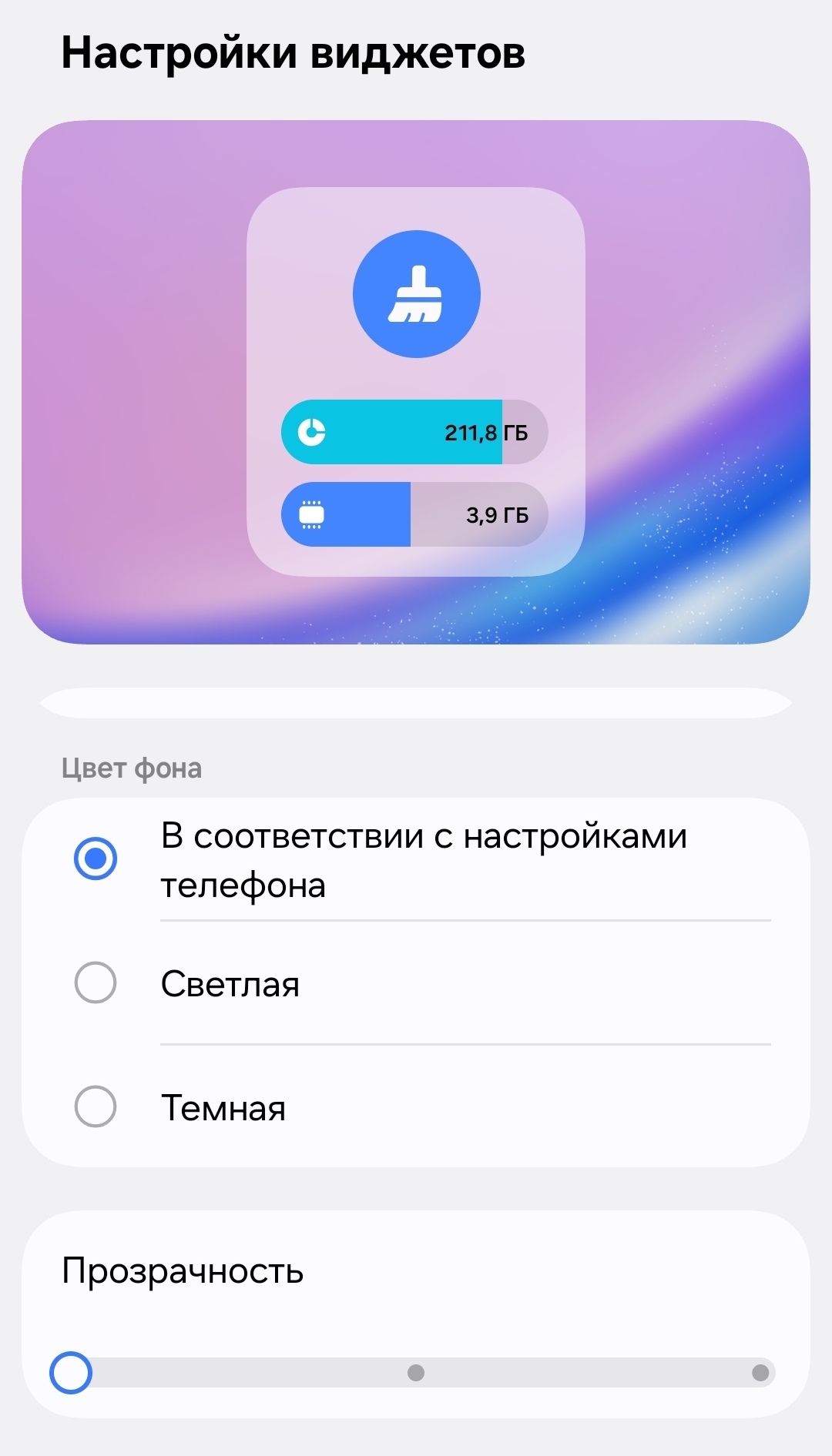The image size is (832, 1456).
Task: Select the «В соответствии с настройками телефона» option
Action: click(96, 859)
